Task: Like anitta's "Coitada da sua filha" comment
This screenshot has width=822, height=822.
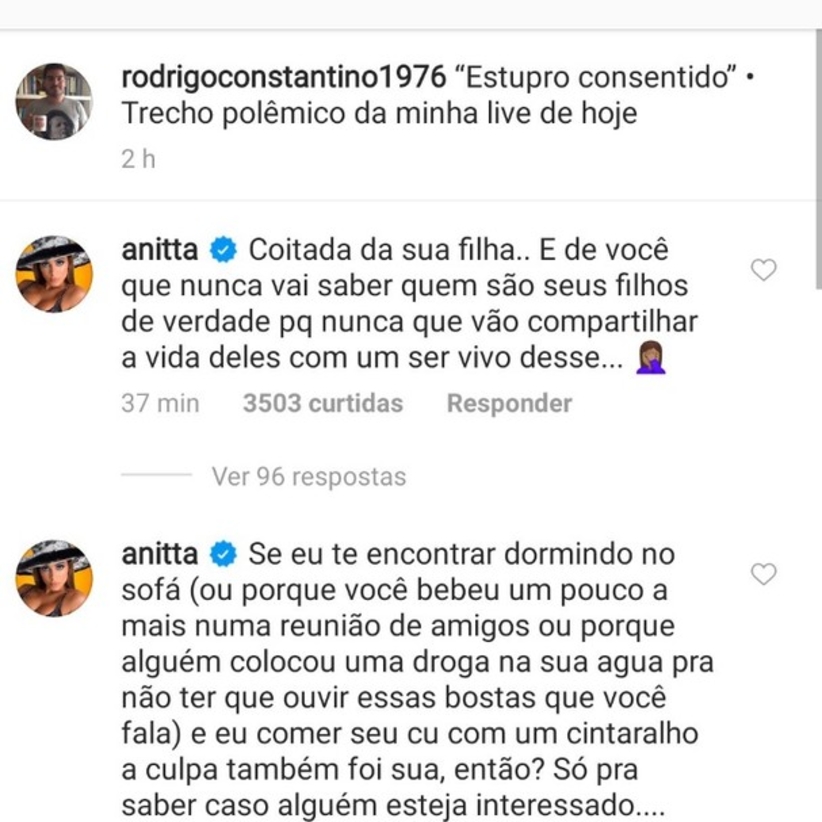Action: pyautogui.click(x=764, y=270)
